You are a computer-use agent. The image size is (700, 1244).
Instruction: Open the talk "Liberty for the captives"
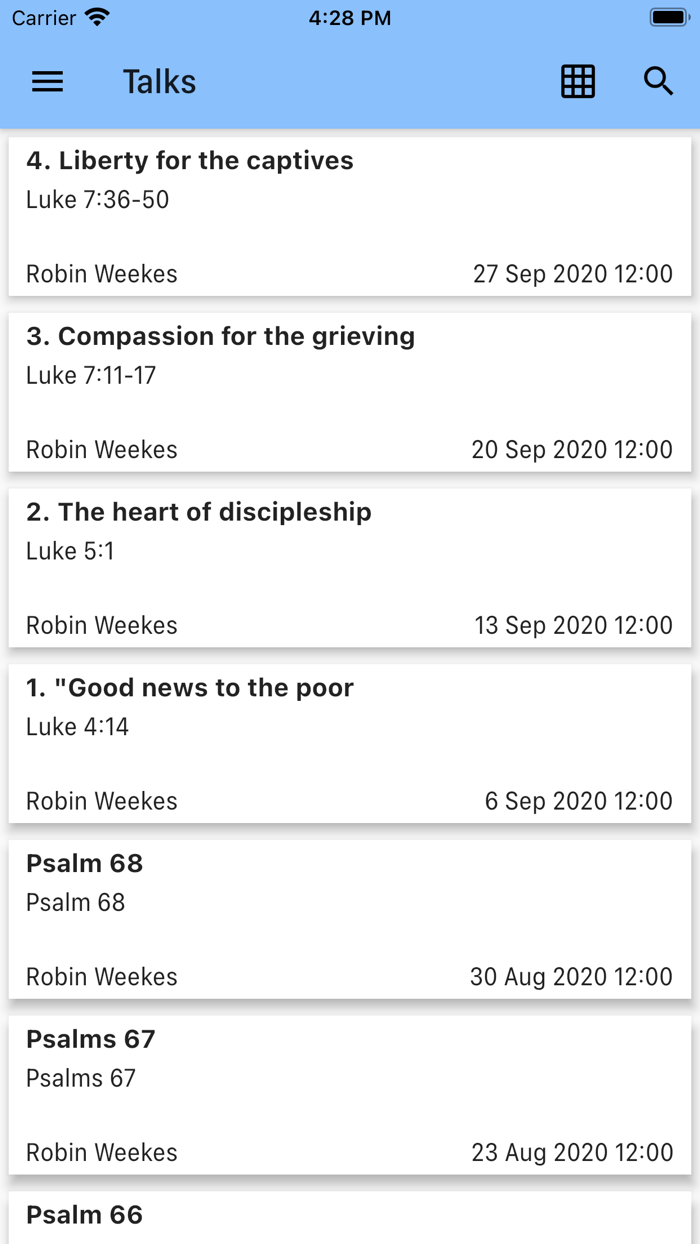pyautogui.click(x=350, y=216)
